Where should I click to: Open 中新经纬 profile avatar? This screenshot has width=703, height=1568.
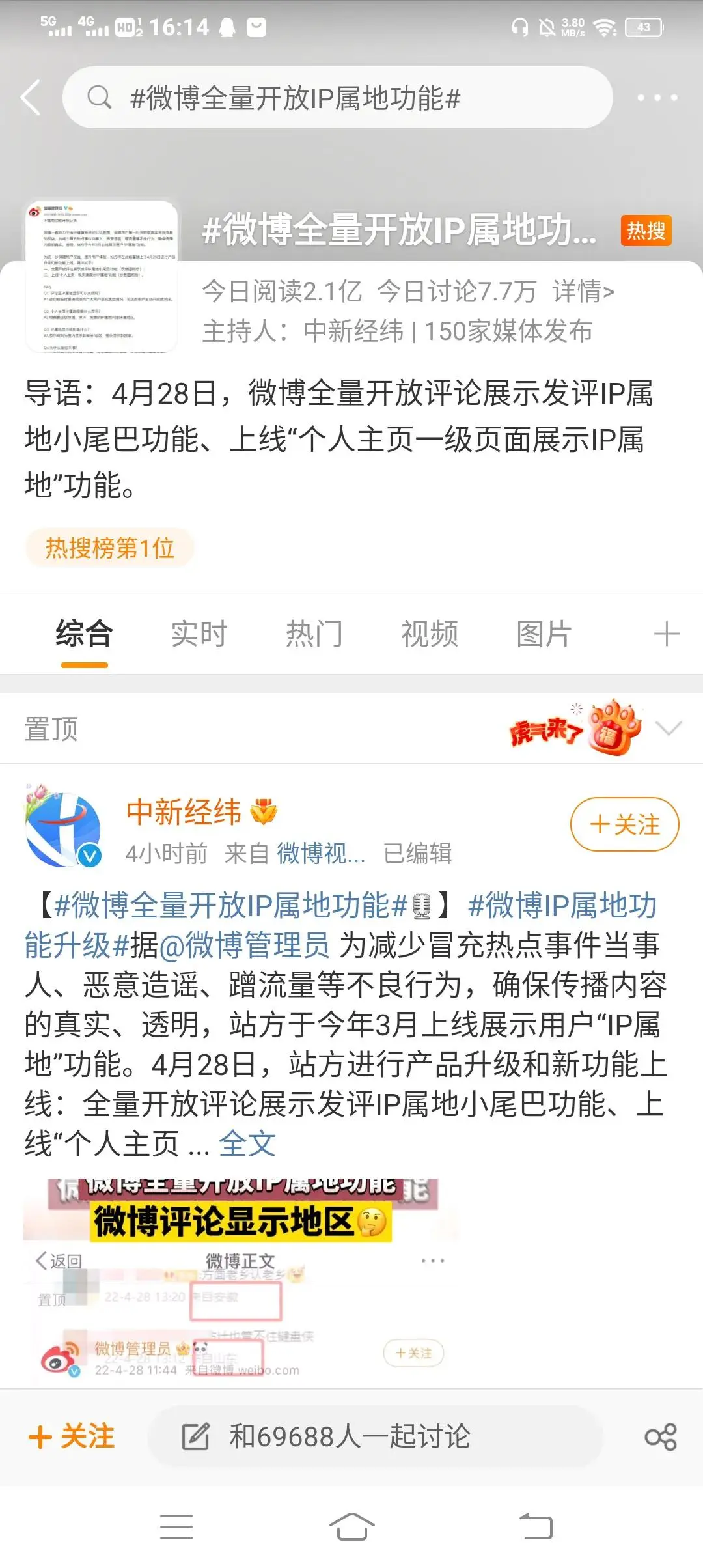point(63,829)
